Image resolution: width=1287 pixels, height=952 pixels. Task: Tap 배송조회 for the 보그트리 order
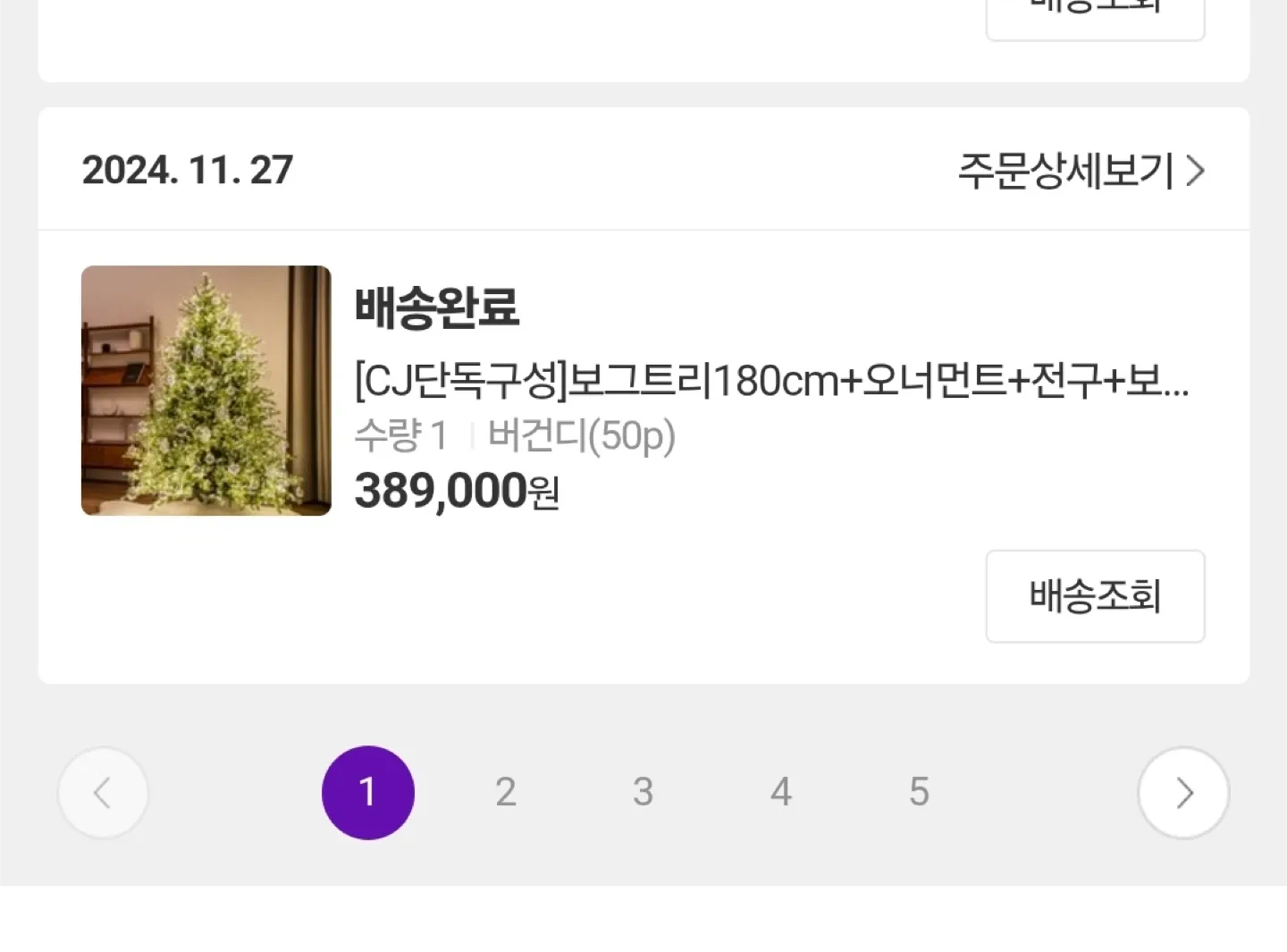[x=1095, y=596]
